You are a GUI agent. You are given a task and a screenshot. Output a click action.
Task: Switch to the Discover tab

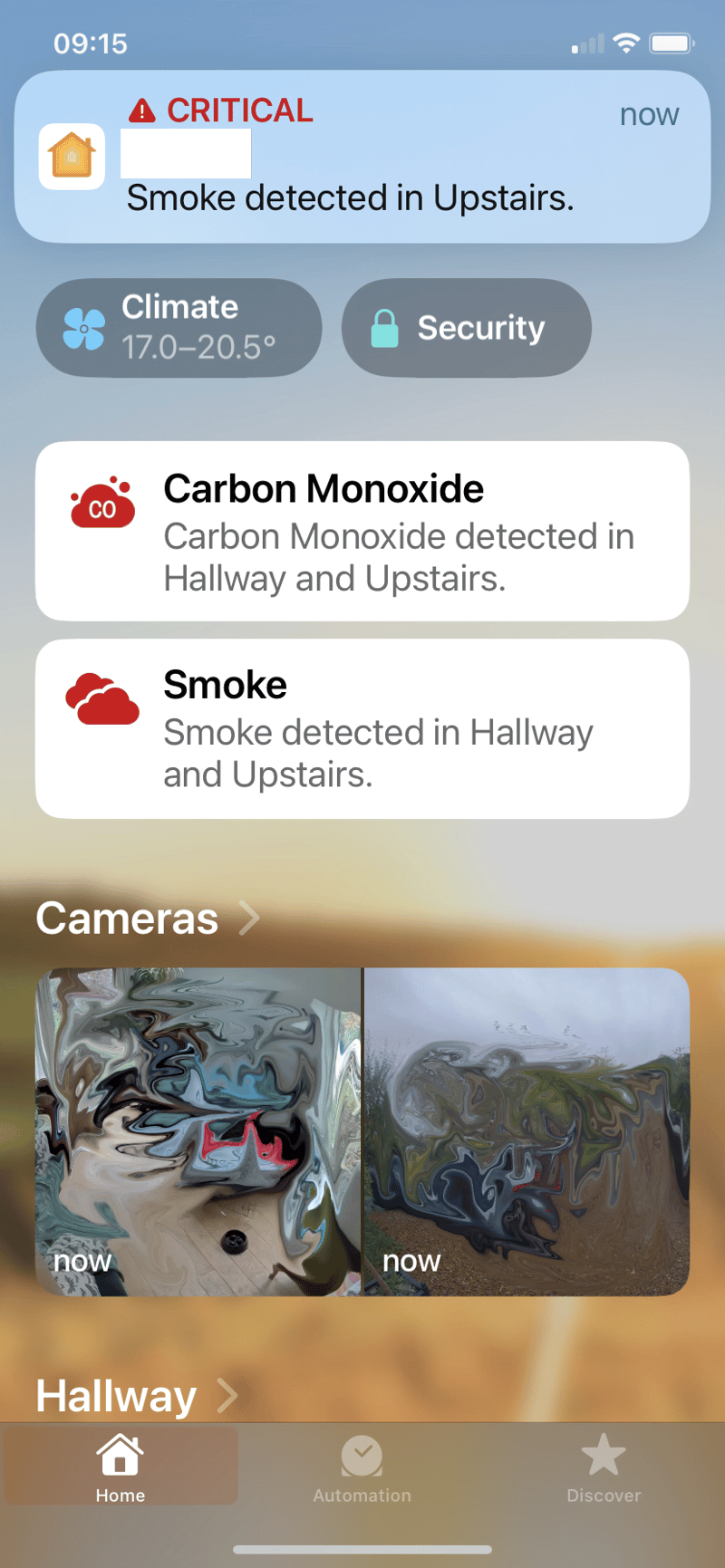[604, 1468]
